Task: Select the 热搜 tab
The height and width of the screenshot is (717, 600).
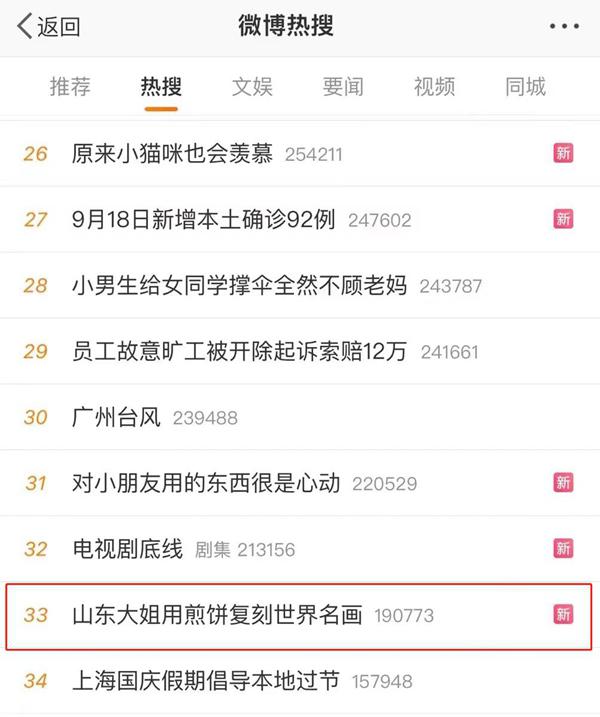Action: click(161, 86)
